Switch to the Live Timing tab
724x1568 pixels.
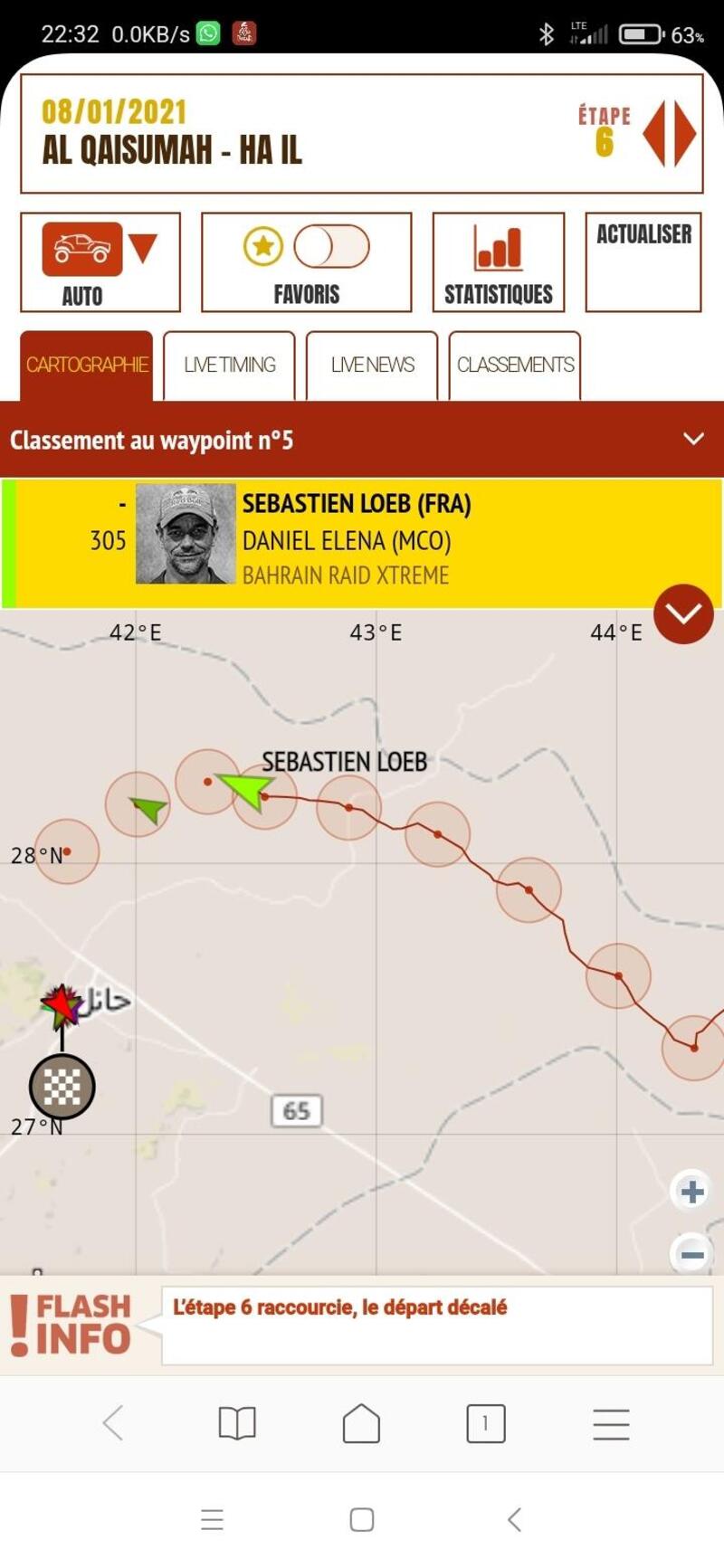click(x=229, y=365)
